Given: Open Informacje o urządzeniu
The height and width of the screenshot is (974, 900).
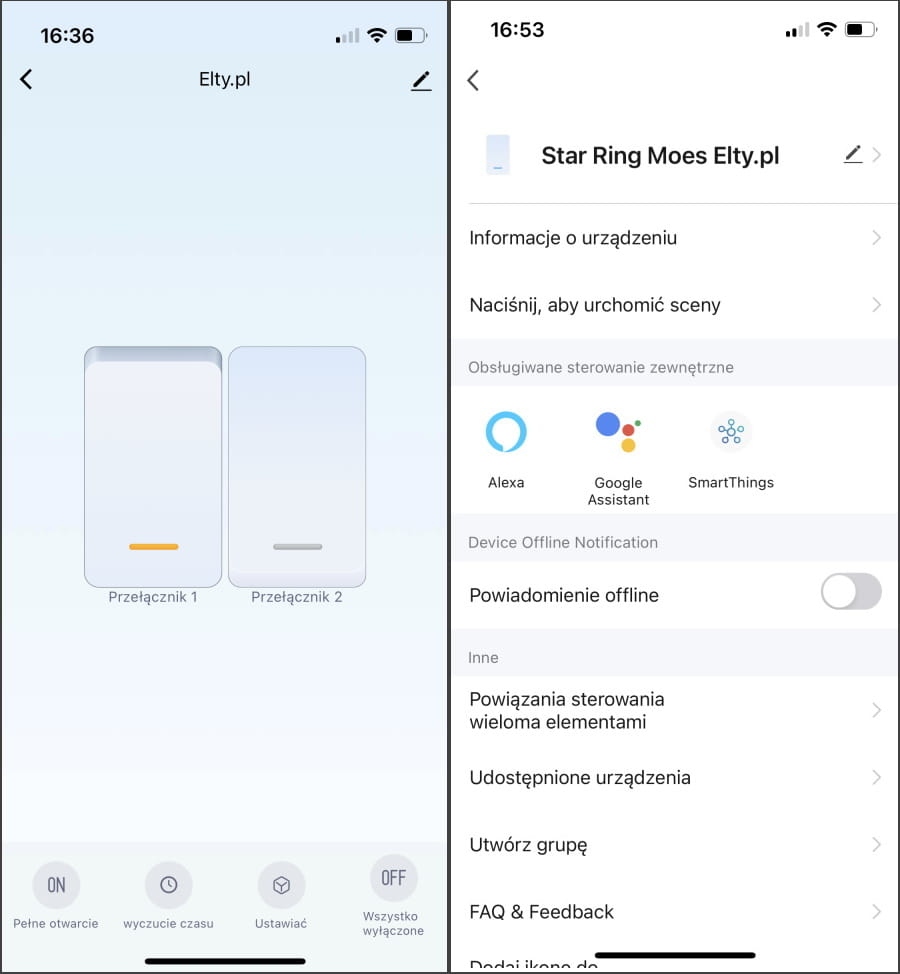Looking at the screenshot, I should point(674,238).
